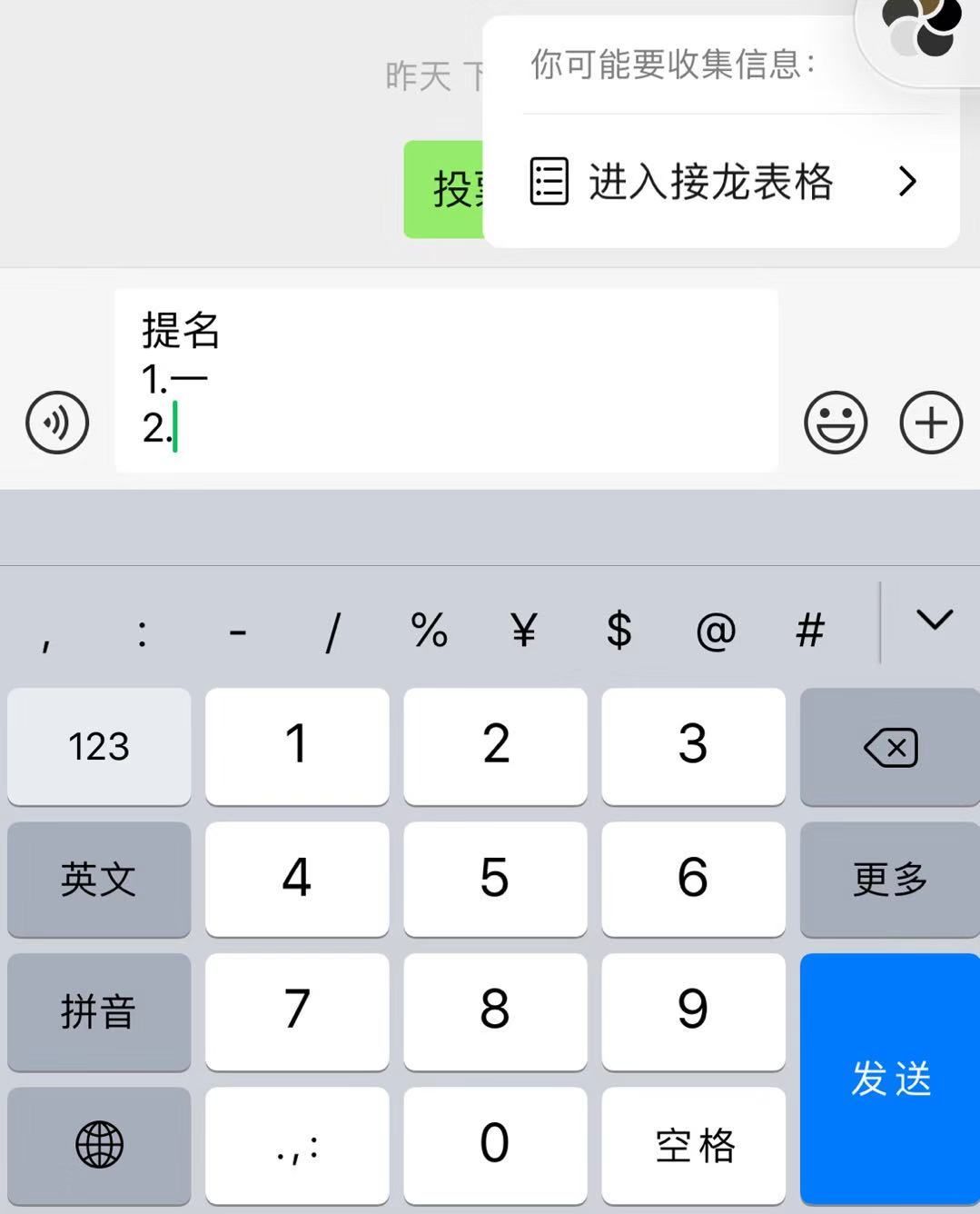Tap the punctuation key .,:

297,1144
